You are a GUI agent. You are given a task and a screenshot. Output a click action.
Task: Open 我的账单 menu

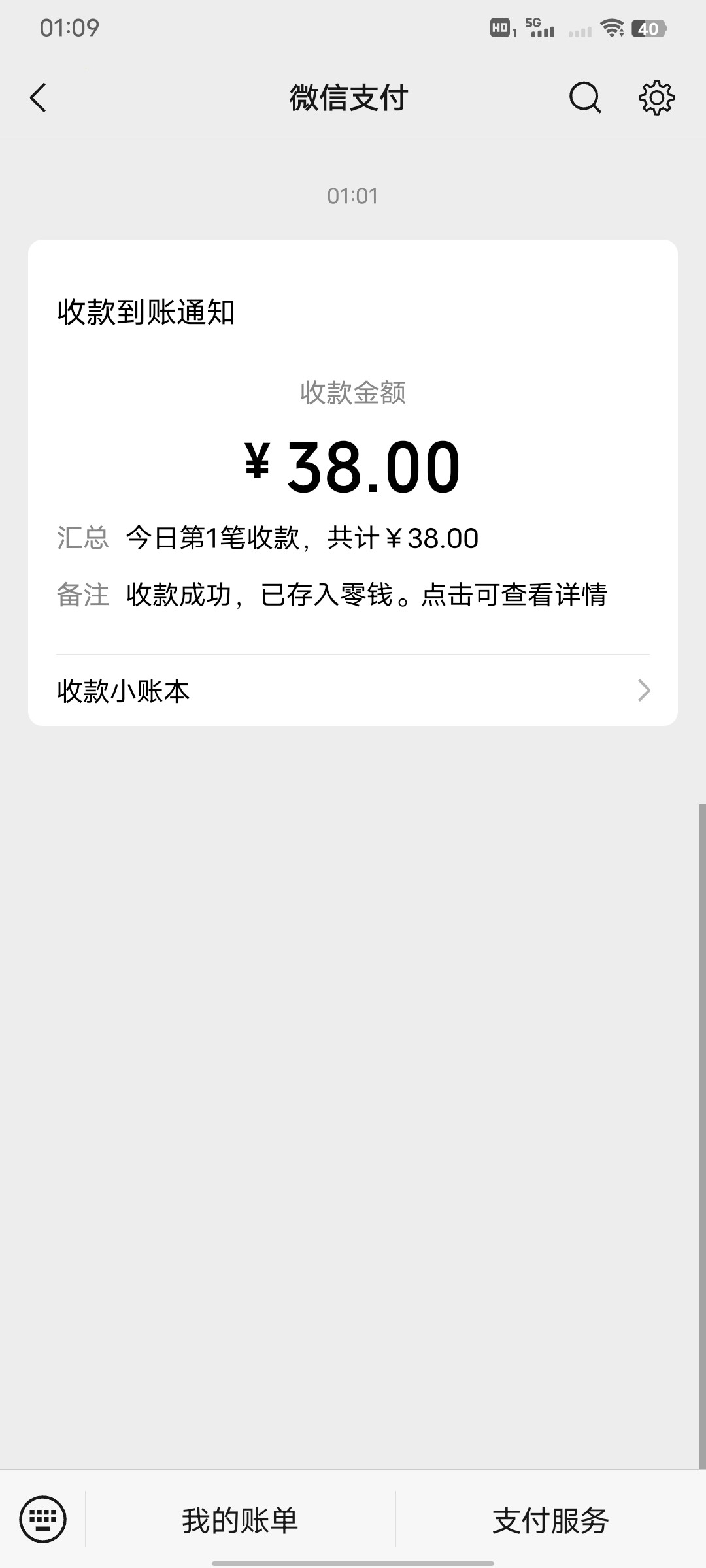[x=240, y=1520]
